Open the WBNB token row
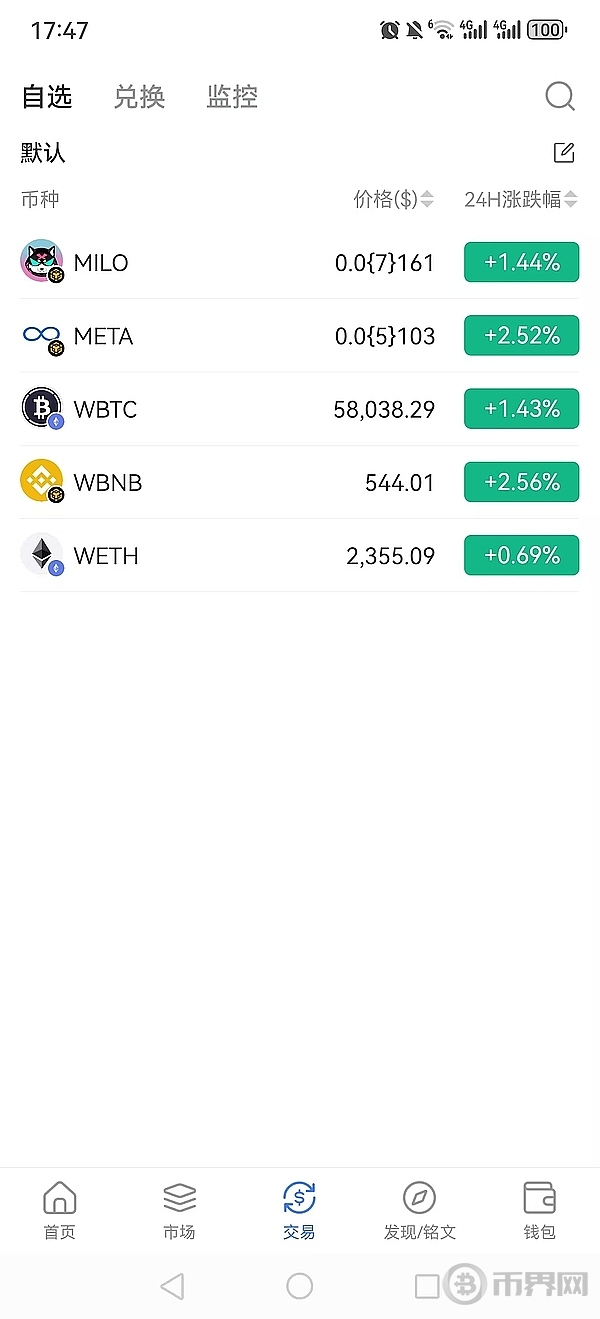The width and height of the screenshot is (600, 1319). [300, 482]
